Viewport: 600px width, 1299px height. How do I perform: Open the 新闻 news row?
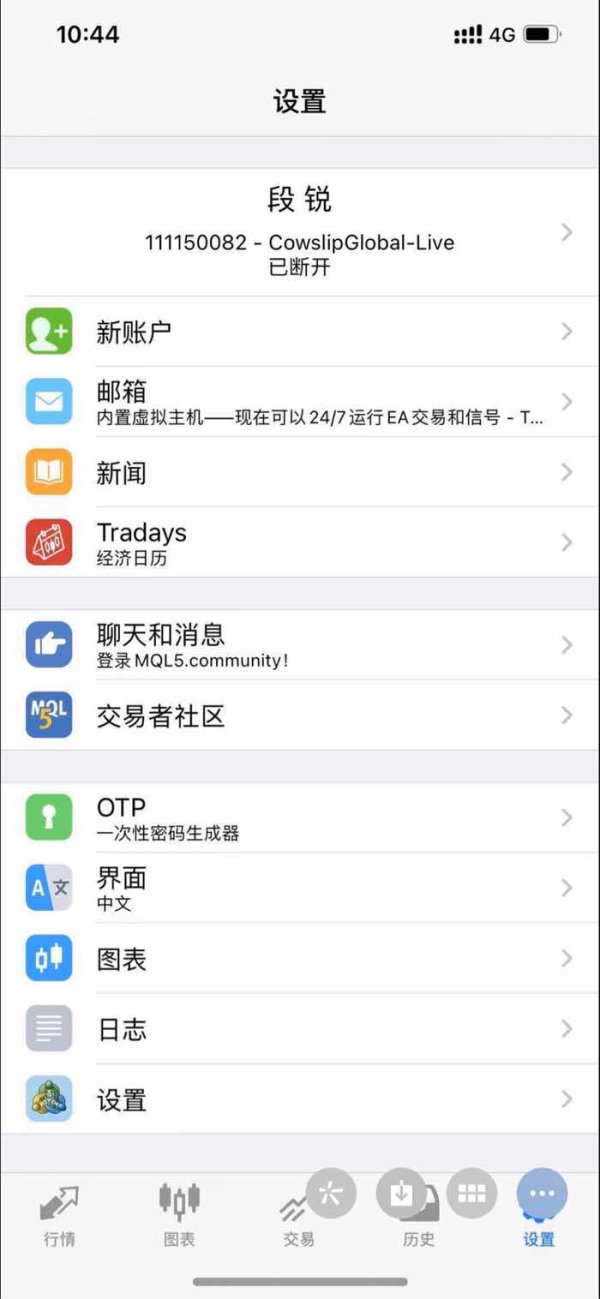(x=300, y=472)
